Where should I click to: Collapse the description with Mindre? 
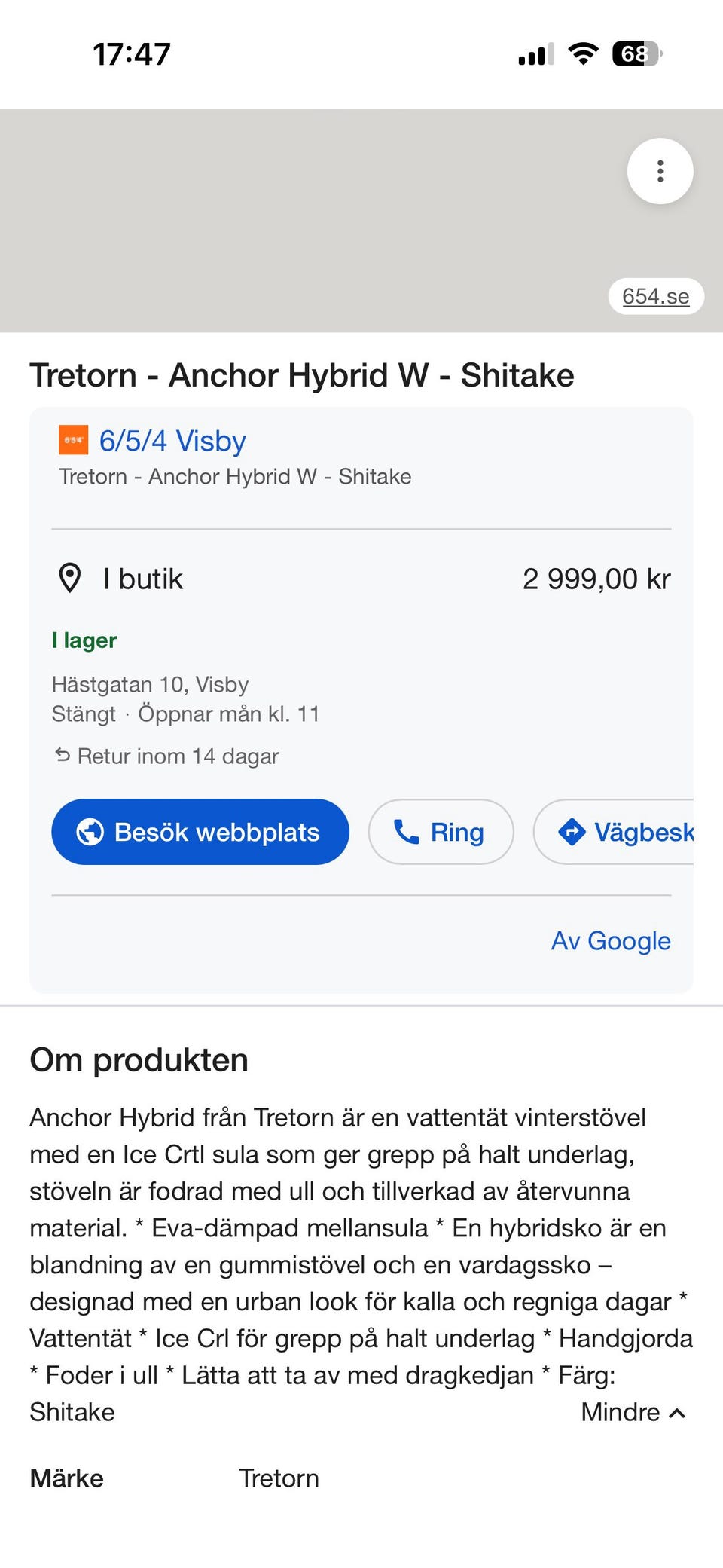[633, 1412]
